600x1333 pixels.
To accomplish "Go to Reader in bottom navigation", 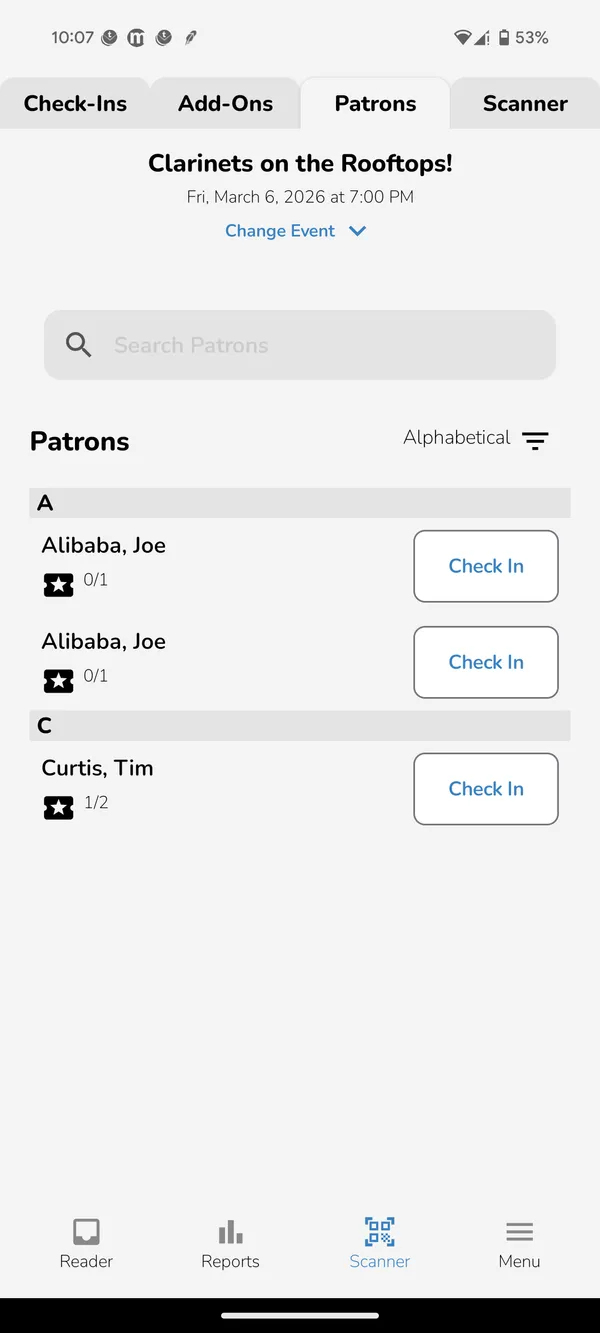I will [x=86, y=1243].
